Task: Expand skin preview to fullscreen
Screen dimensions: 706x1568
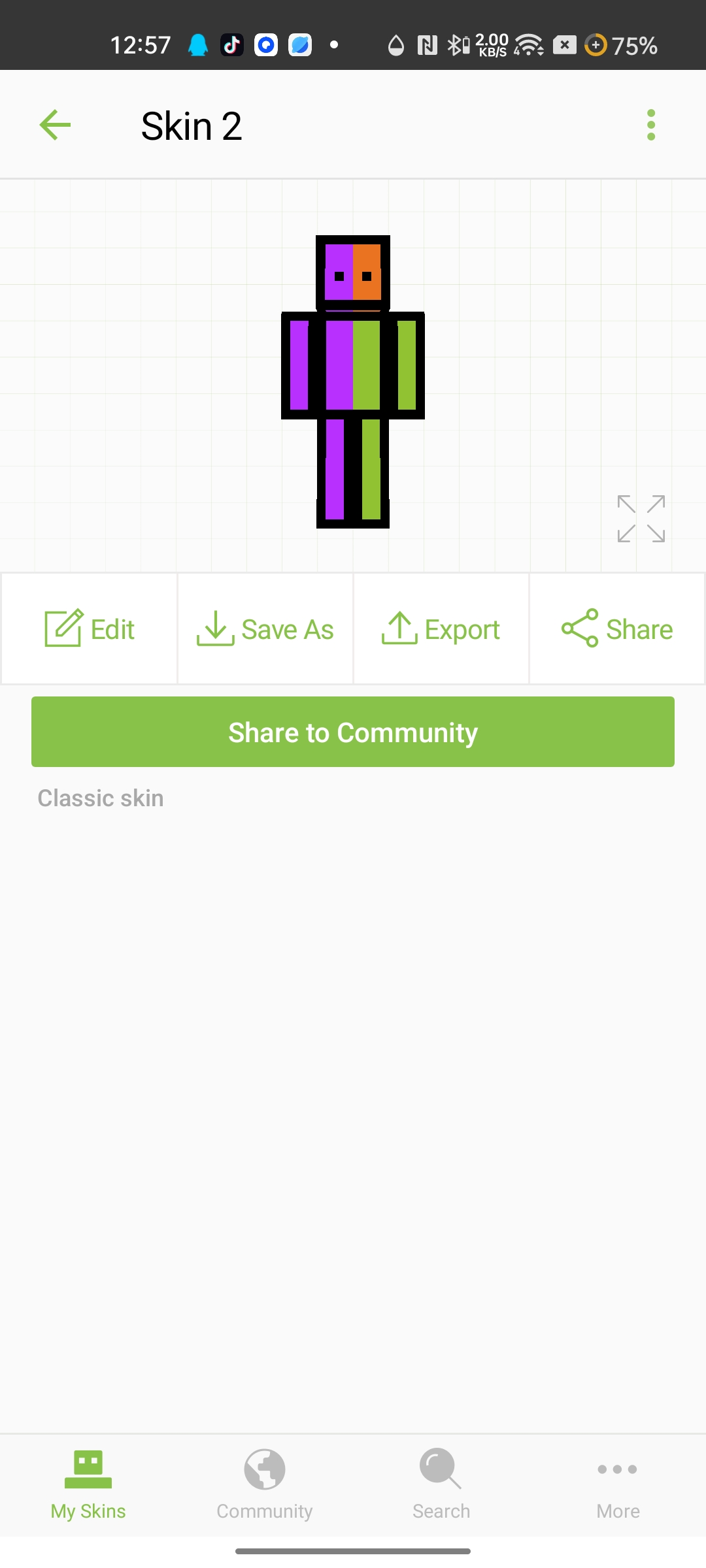Action: pos(641,519)
